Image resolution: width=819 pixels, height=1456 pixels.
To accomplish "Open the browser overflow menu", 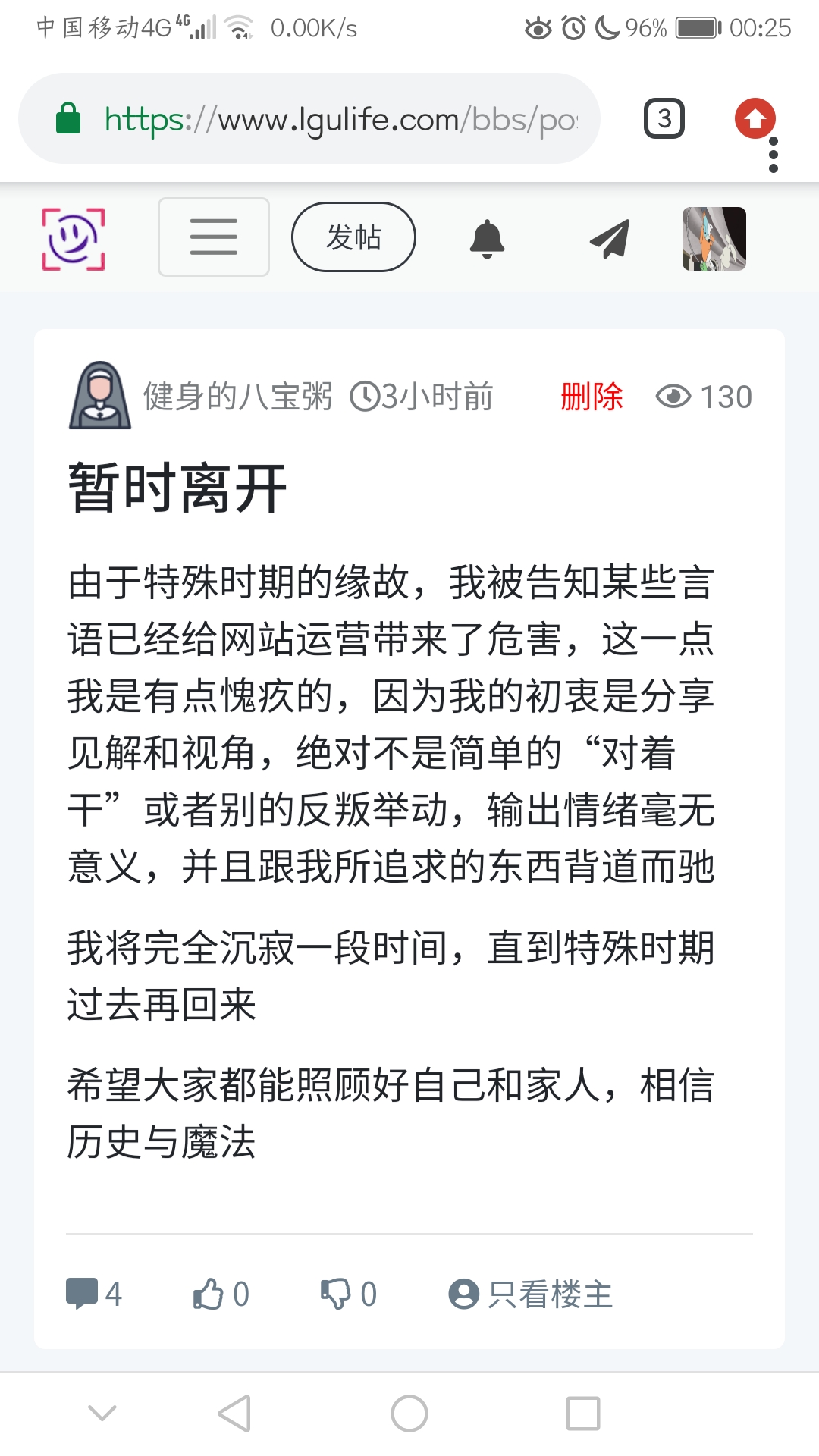I will pos(773,155).
